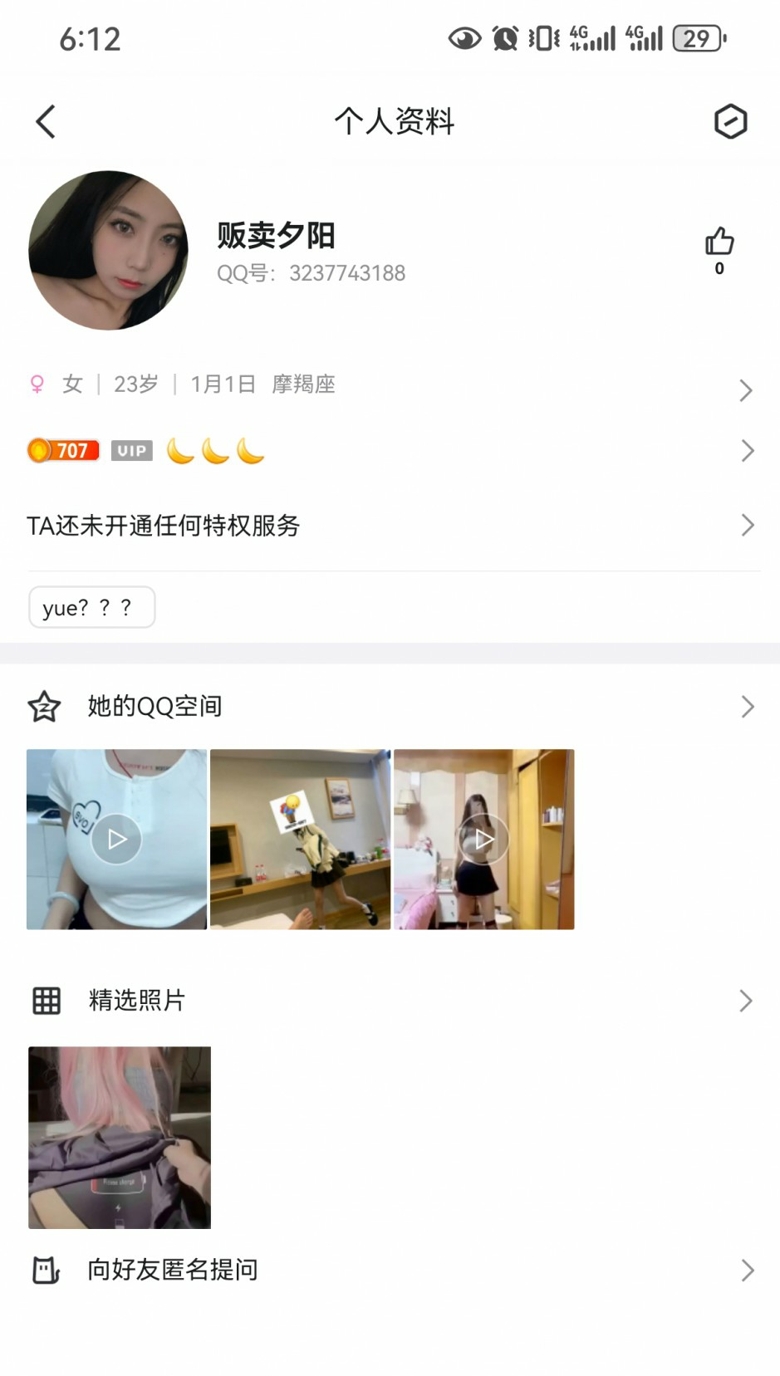Open the middle QQ空间 photo with sticker
The width and height of the screenshot is (780, 1376).
(300, 839)
